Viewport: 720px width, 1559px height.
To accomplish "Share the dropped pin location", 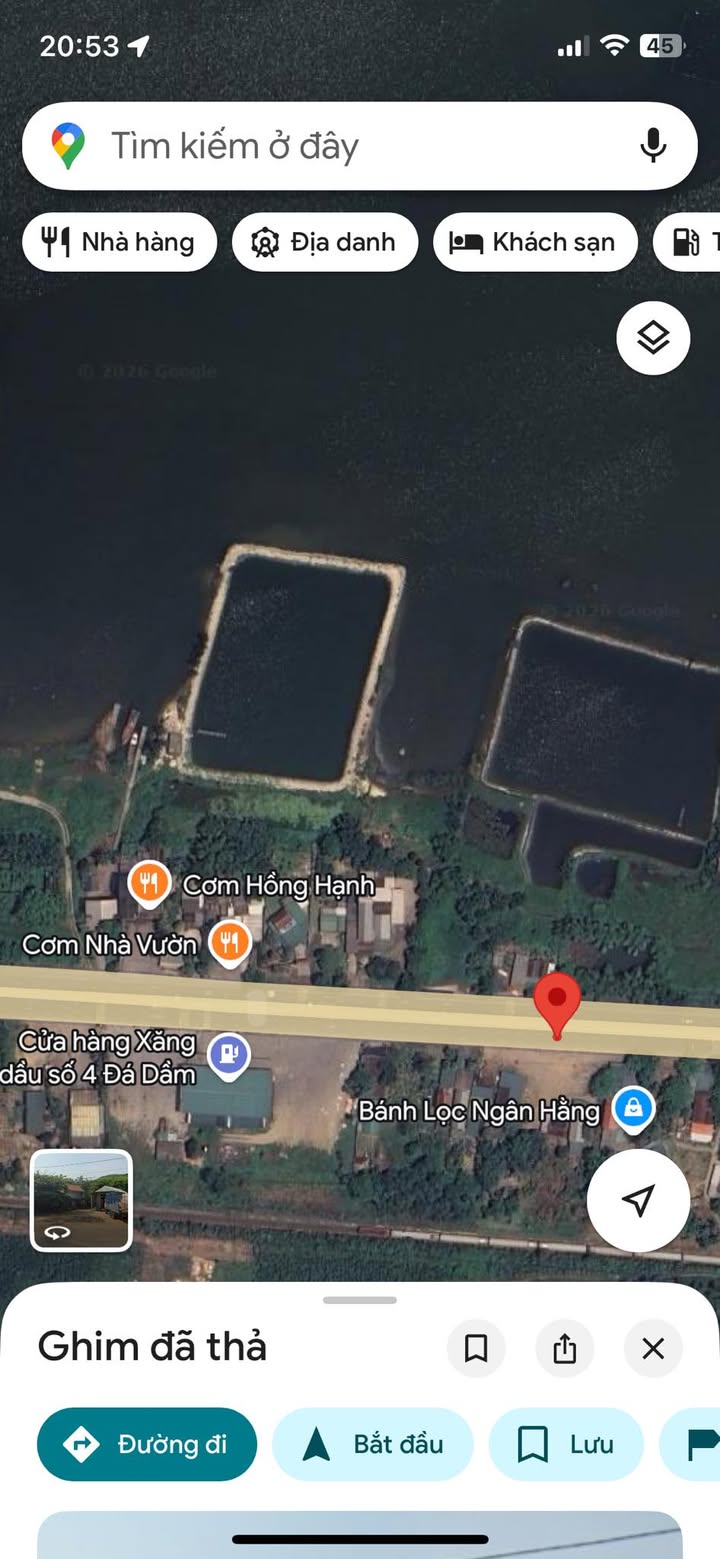I will click(564, 1349).
